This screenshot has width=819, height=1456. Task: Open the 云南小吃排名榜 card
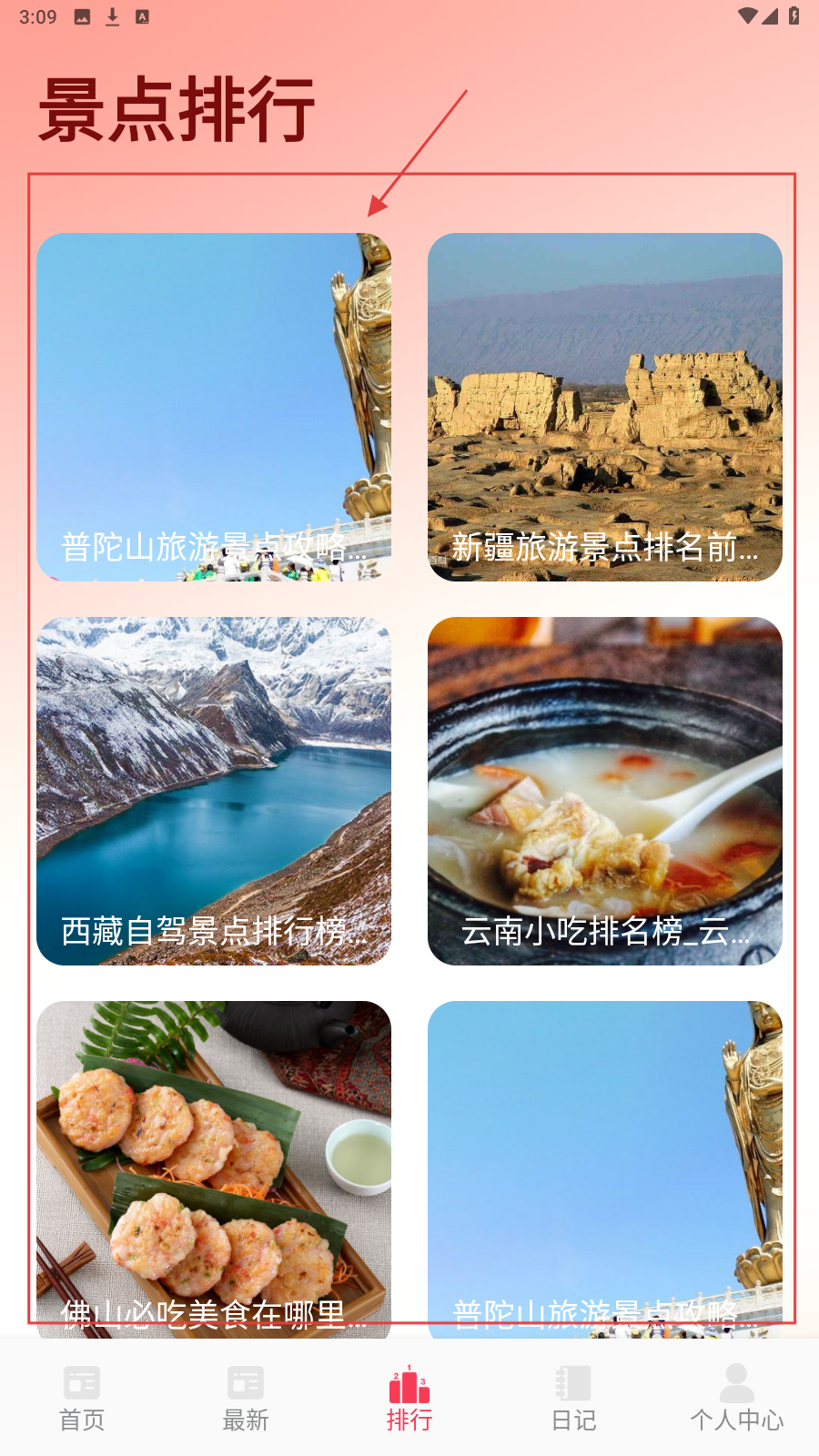[605, 791]
